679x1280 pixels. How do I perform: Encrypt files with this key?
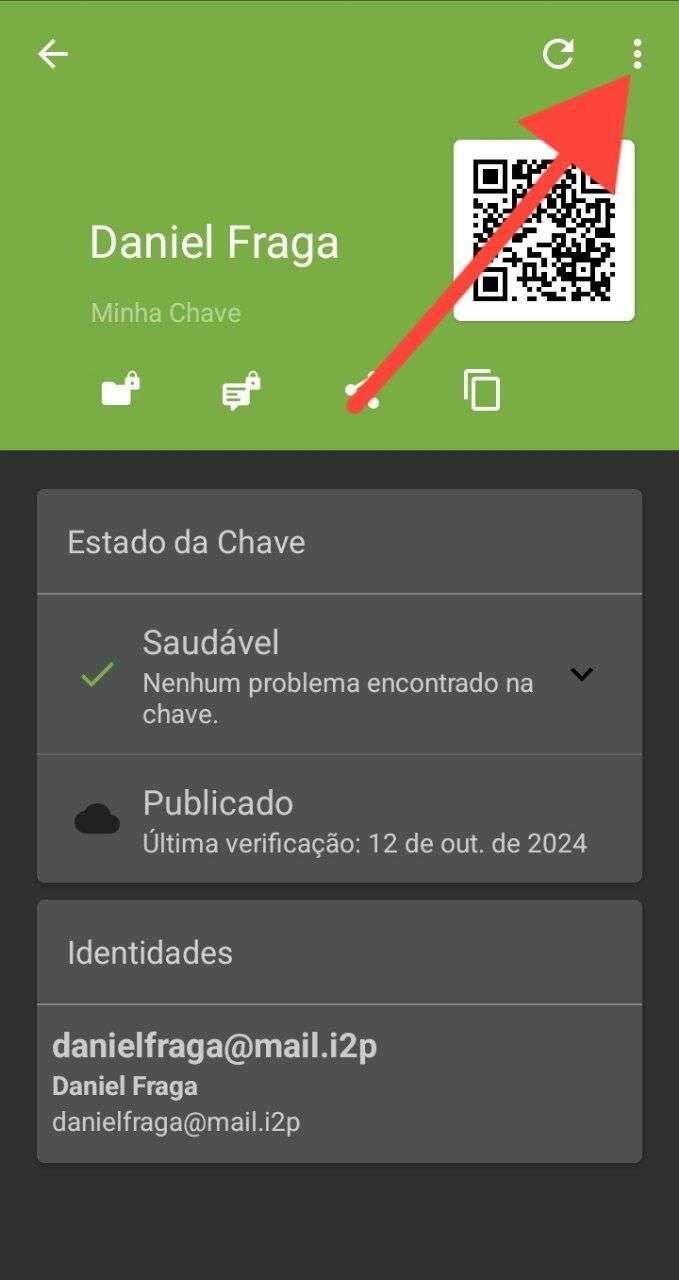click(x=120, y=390)
